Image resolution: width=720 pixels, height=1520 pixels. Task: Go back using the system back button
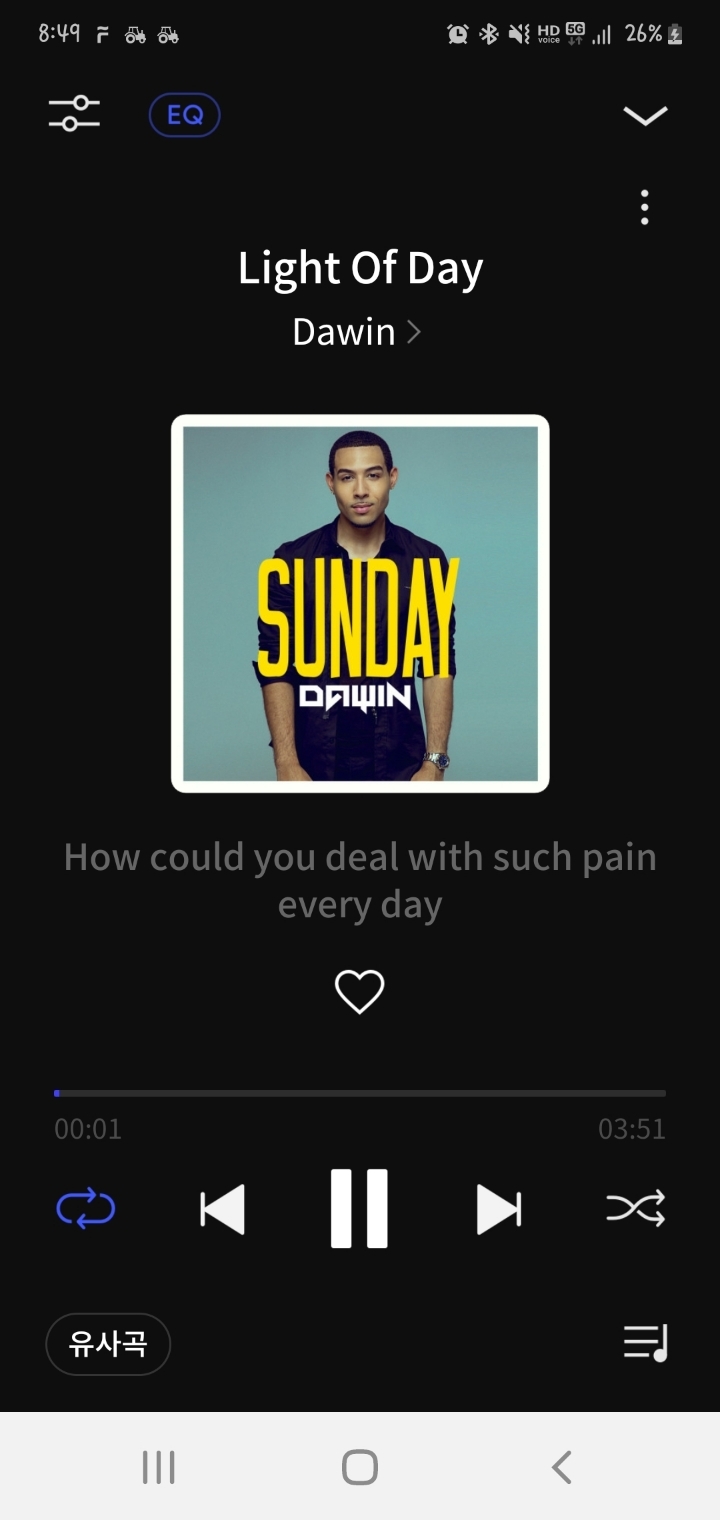click(561, 1467)
